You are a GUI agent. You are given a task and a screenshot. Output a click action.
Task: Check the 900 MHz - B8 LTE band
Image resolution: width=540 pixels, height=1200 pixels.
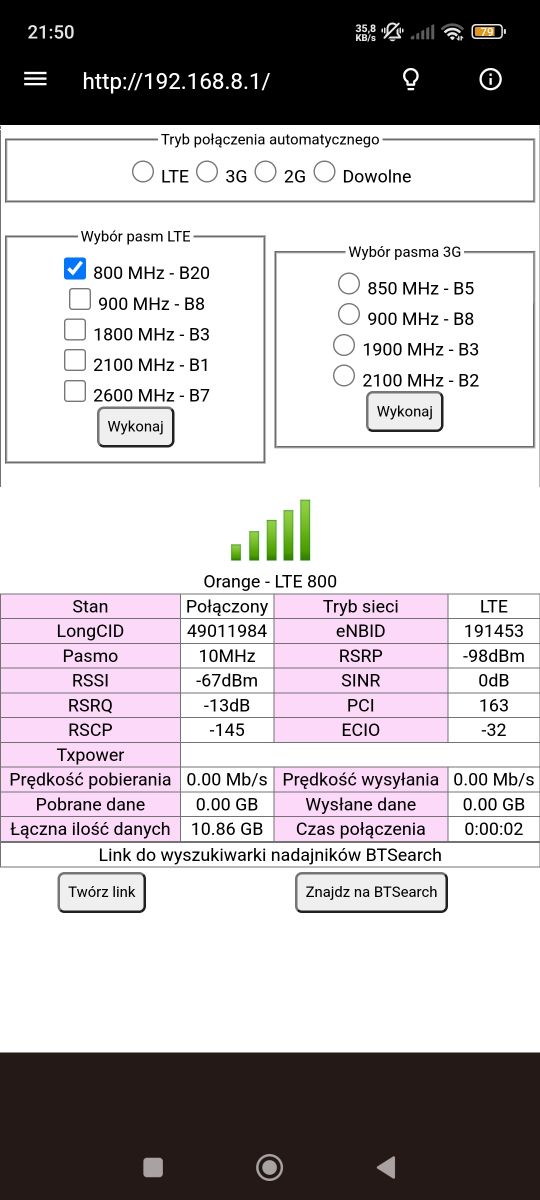tap(80, 298)
